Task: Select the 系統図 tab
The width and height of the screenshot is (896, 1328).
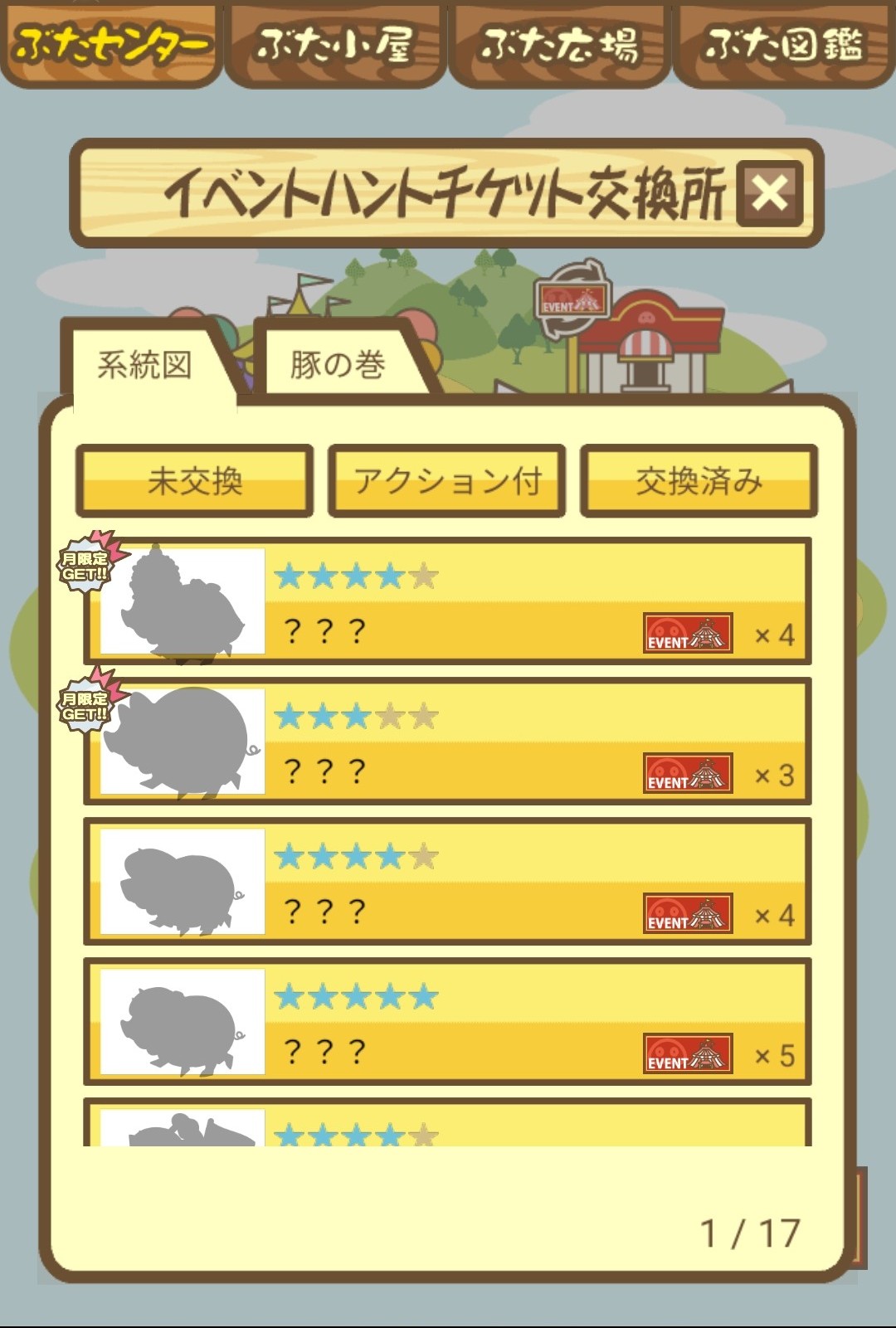Action: coord(146,364)
